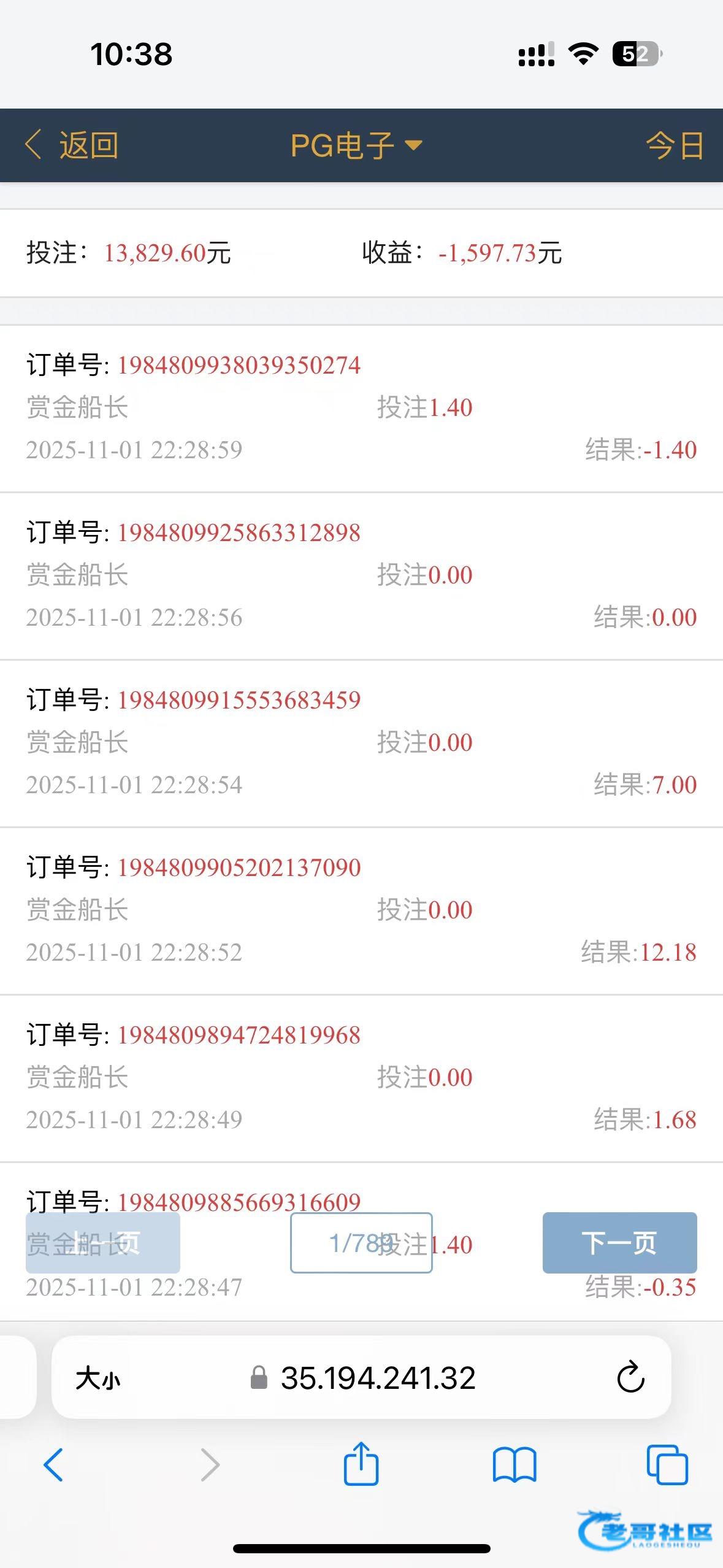Tap the 35.194.241.32 address bar
This screenshot has height=1568, width=723.
pyautogui.click(x=378, y=1378)
